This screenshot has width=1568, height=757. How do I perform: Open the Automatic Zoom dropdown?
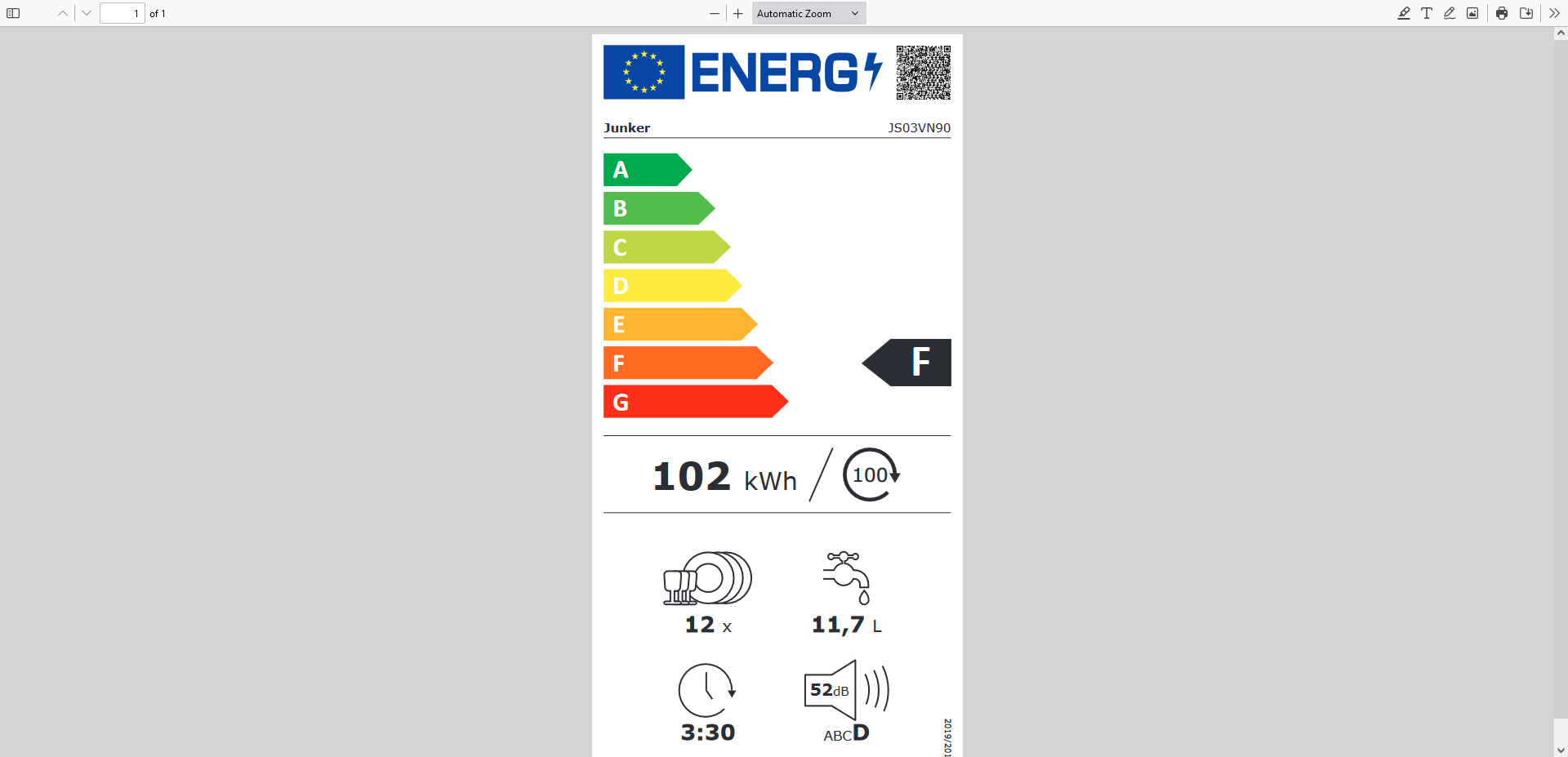808,13
